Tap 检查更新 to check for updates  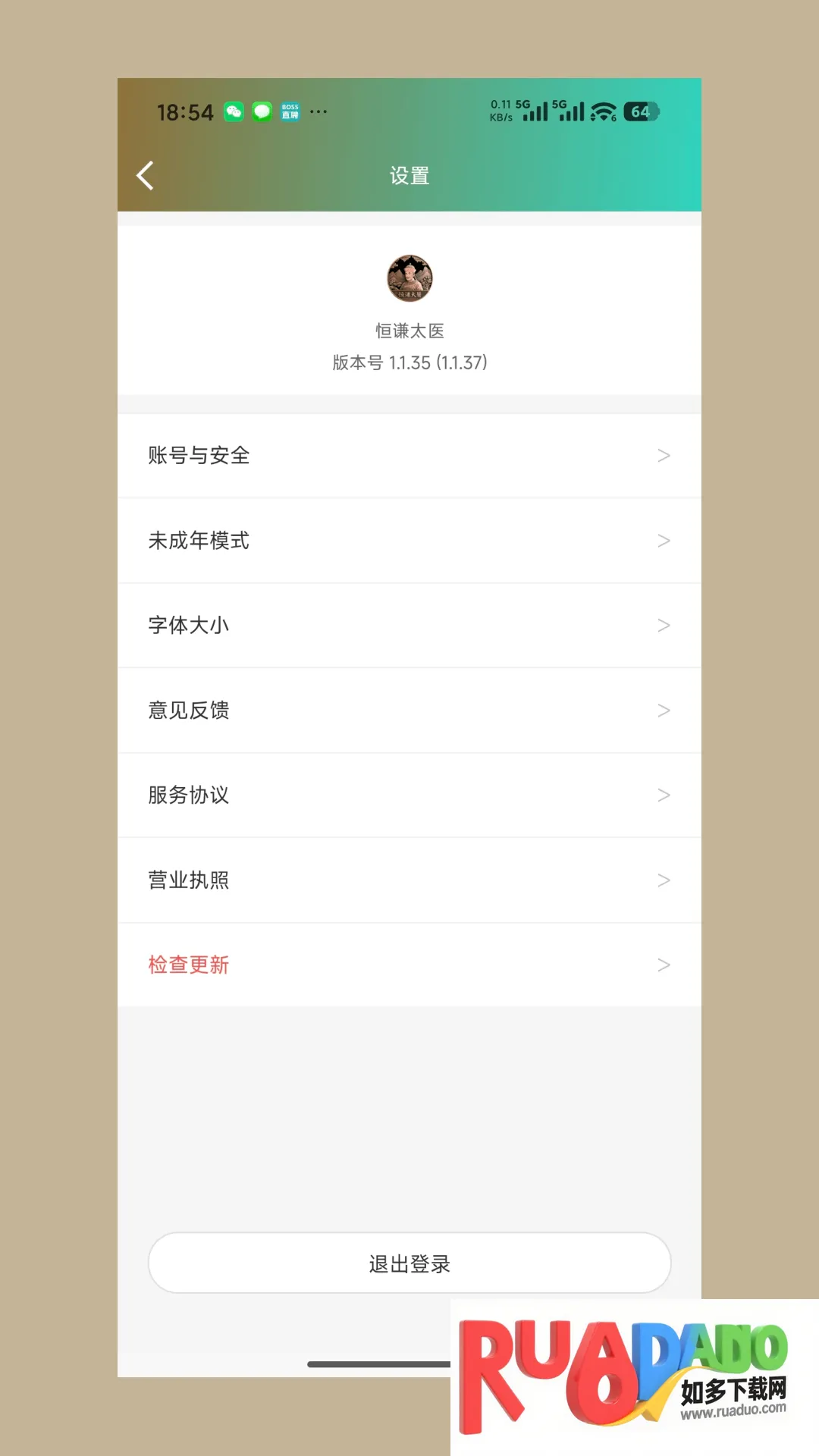click(x=409, y=965)
